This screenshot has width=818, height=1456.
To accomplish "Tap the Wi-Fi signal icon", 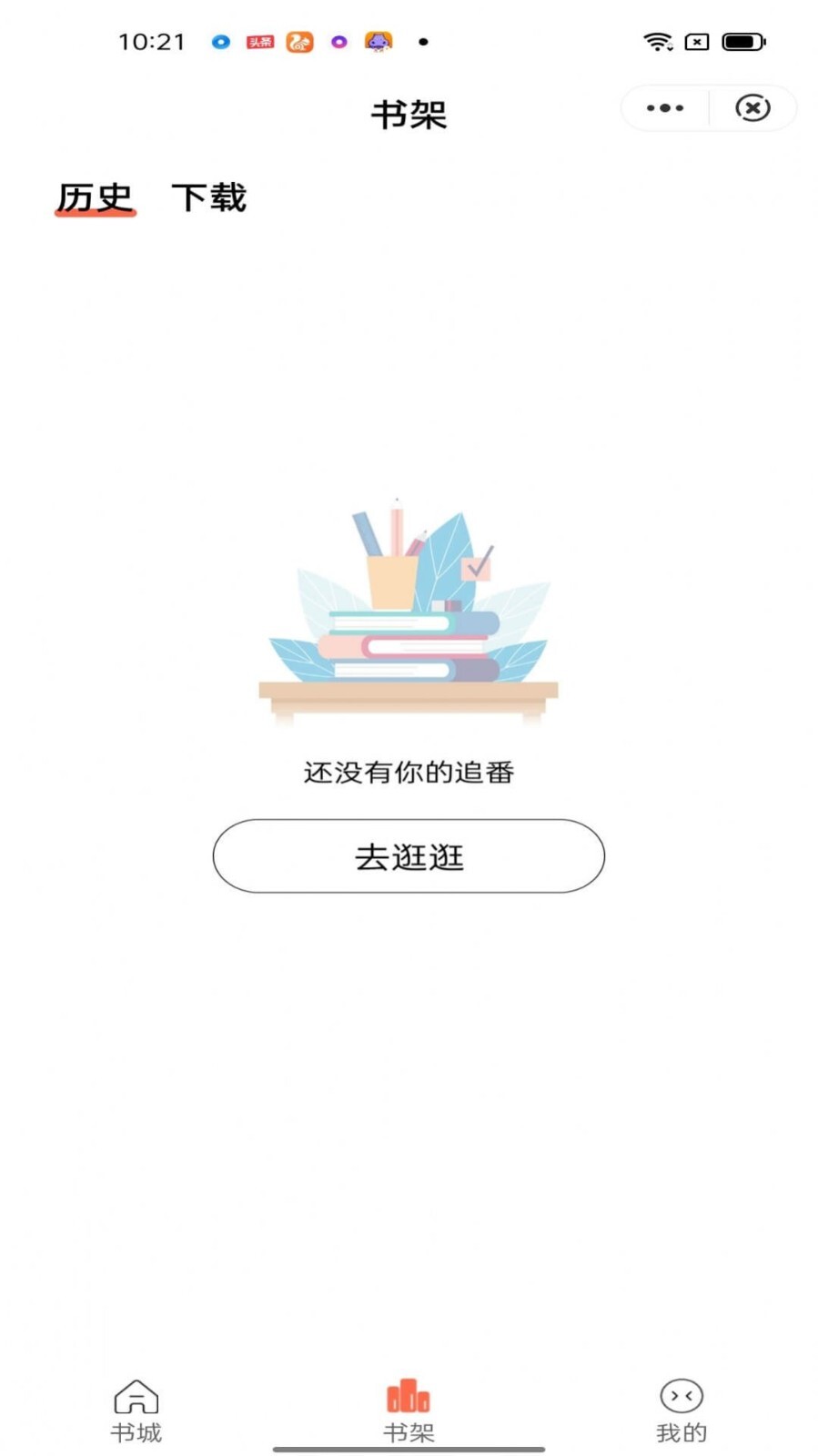I will pos(657,41).
